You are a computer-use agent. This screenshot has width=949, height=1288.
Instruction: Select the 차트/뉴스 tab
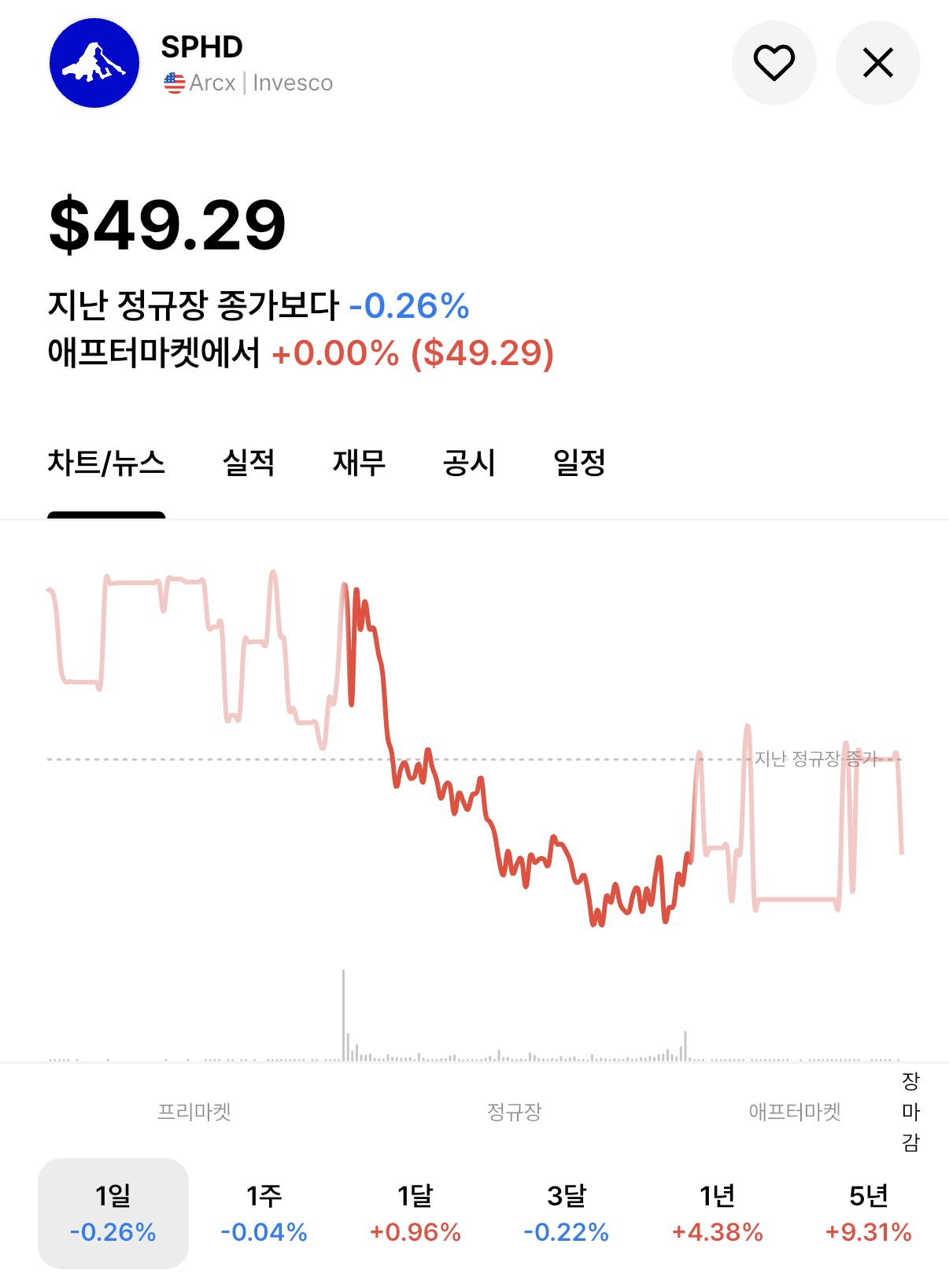coord(106,463)
